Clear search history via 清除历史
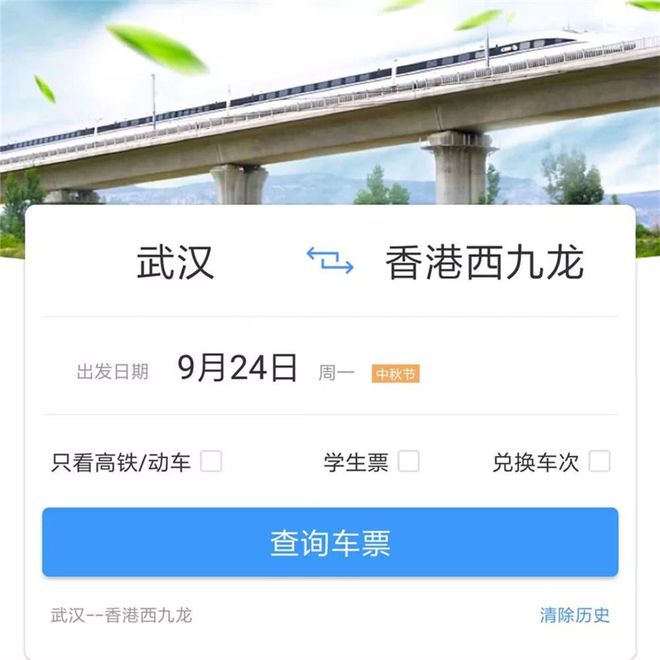Screen dimensions: 660x660 pos(574,615)
